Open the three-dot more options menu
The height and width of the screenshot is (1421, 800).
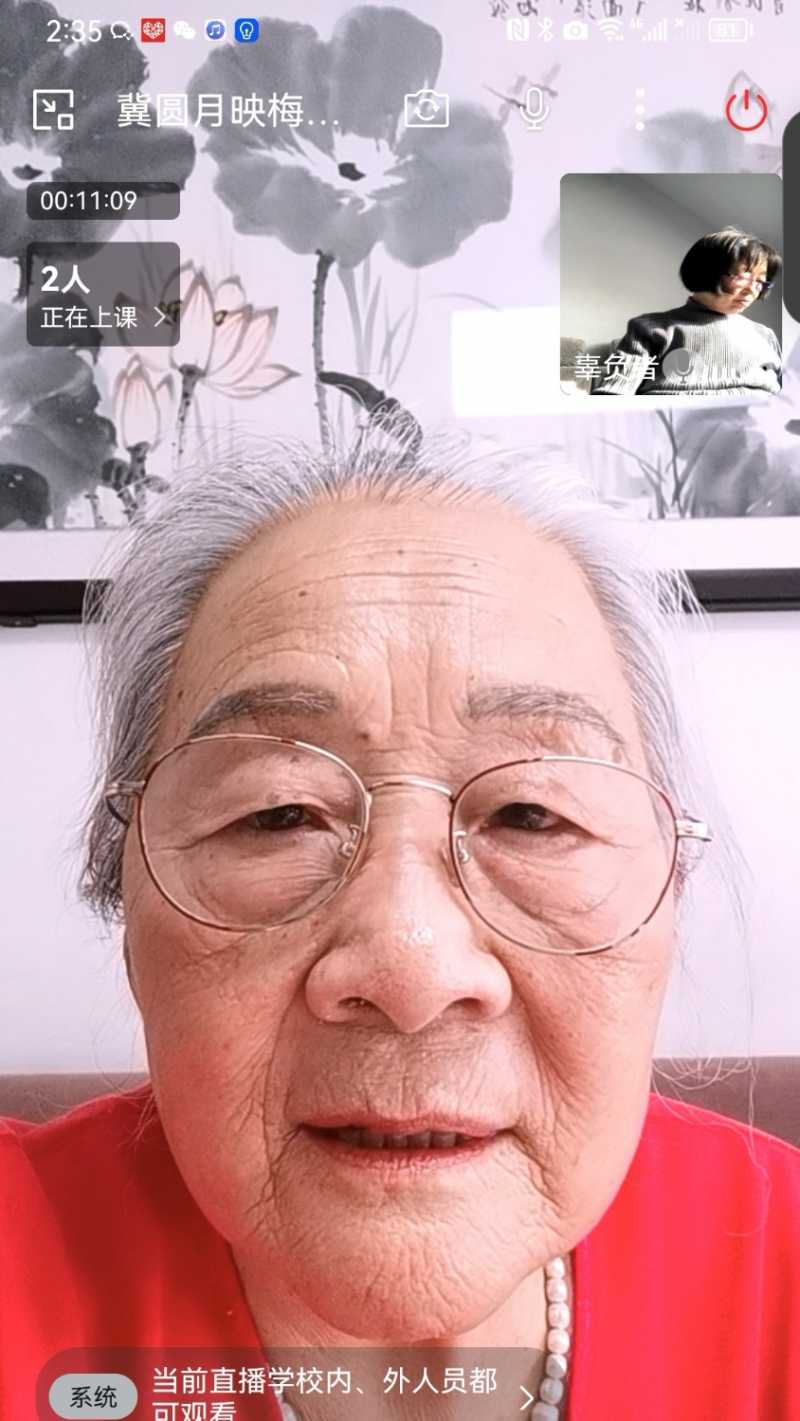pyautogui.click(x=640, y=110)
